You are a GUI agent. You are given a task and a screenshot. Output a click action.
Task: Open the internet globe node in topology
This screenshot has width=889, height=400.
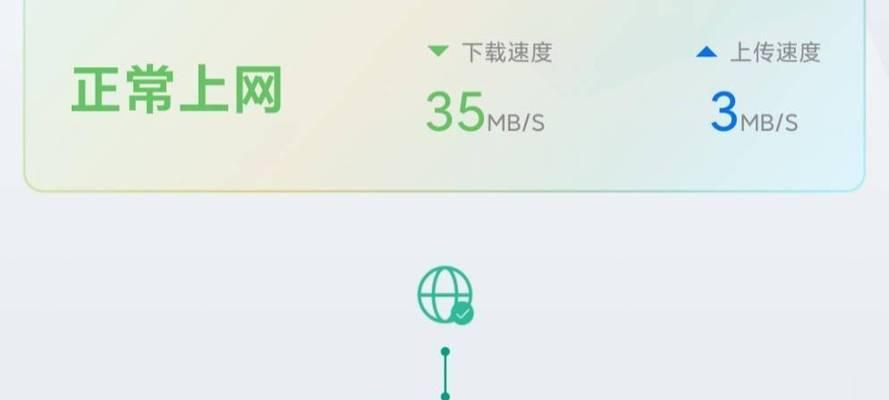pos(444,295)
